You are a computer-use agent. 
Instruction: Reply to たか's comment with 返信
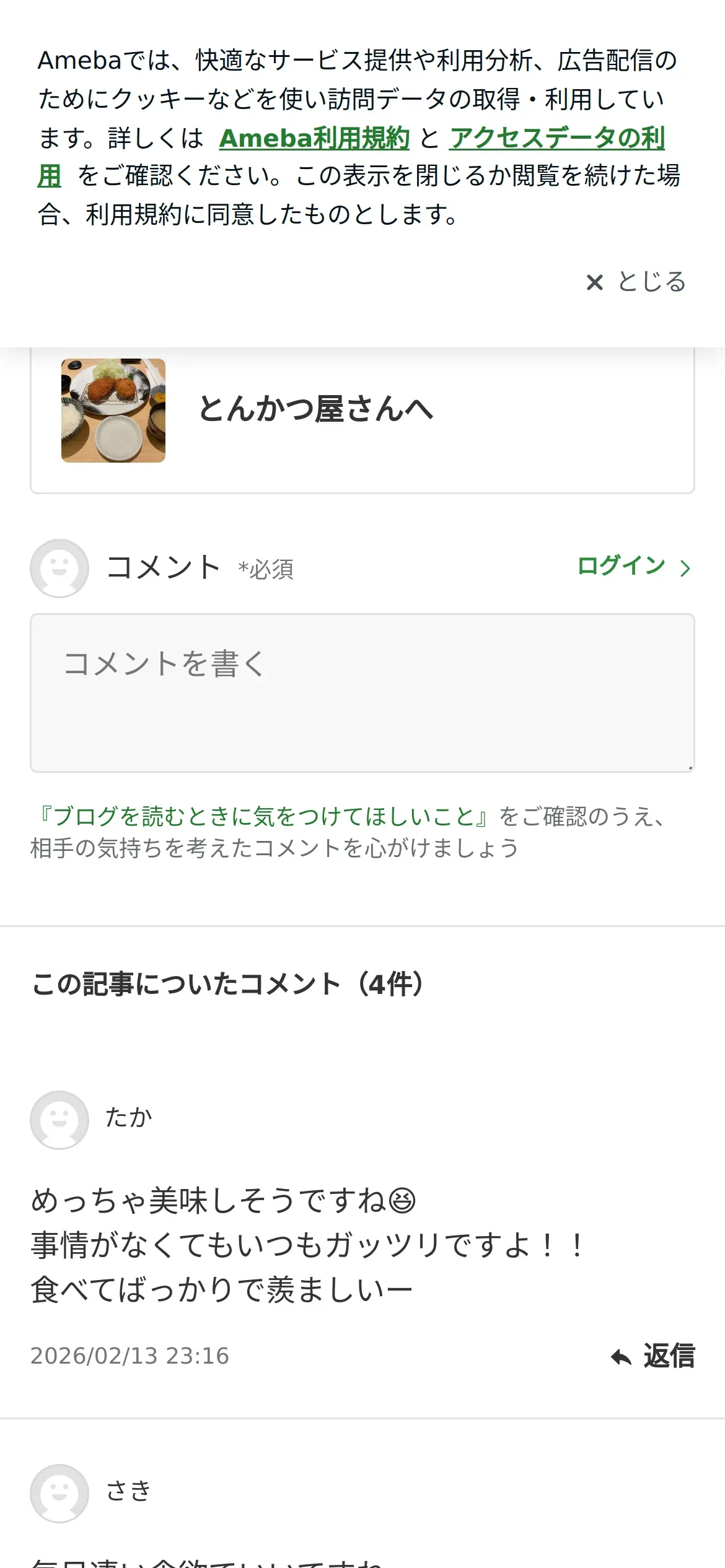[x=653, y=1356]
